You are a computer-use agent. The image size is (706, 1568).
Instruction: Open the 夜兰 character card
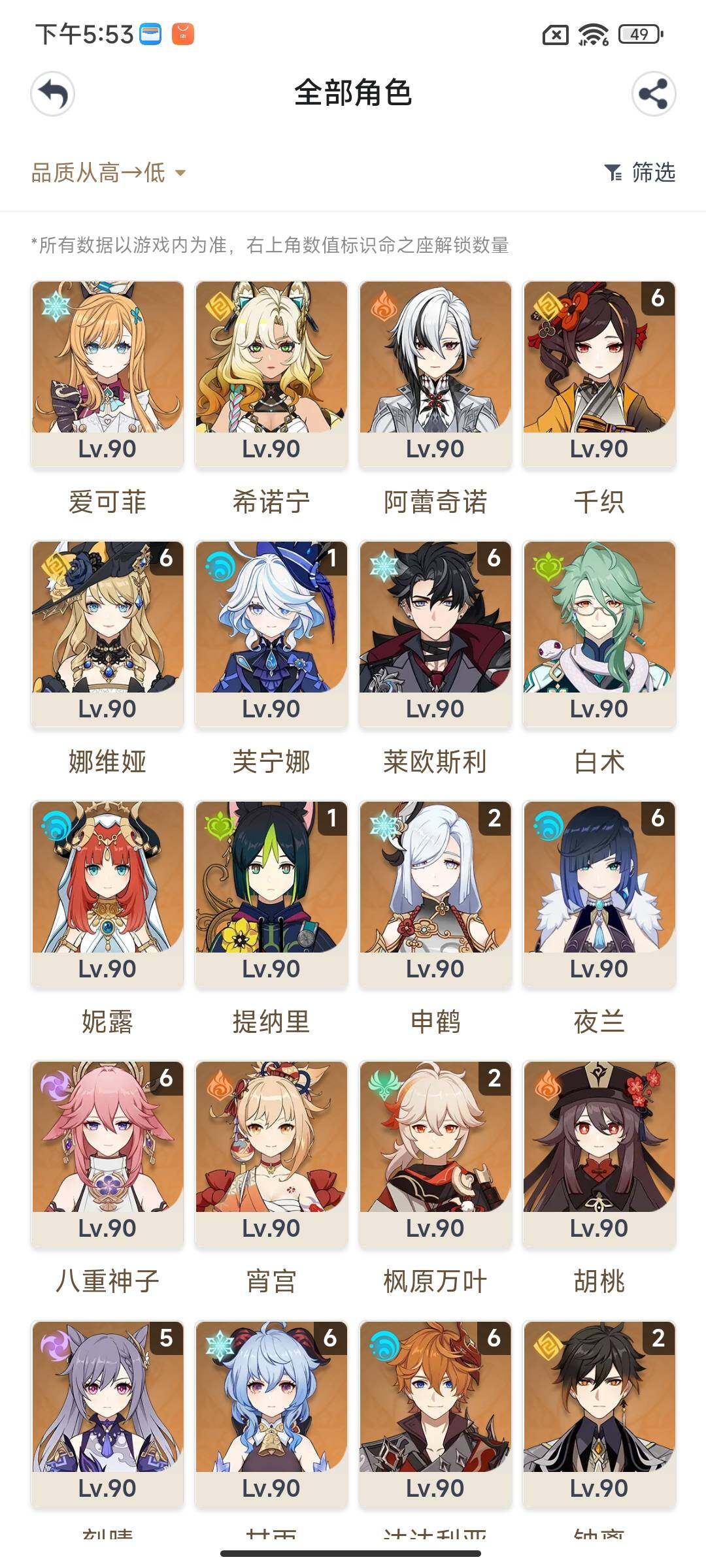[599, 894]
